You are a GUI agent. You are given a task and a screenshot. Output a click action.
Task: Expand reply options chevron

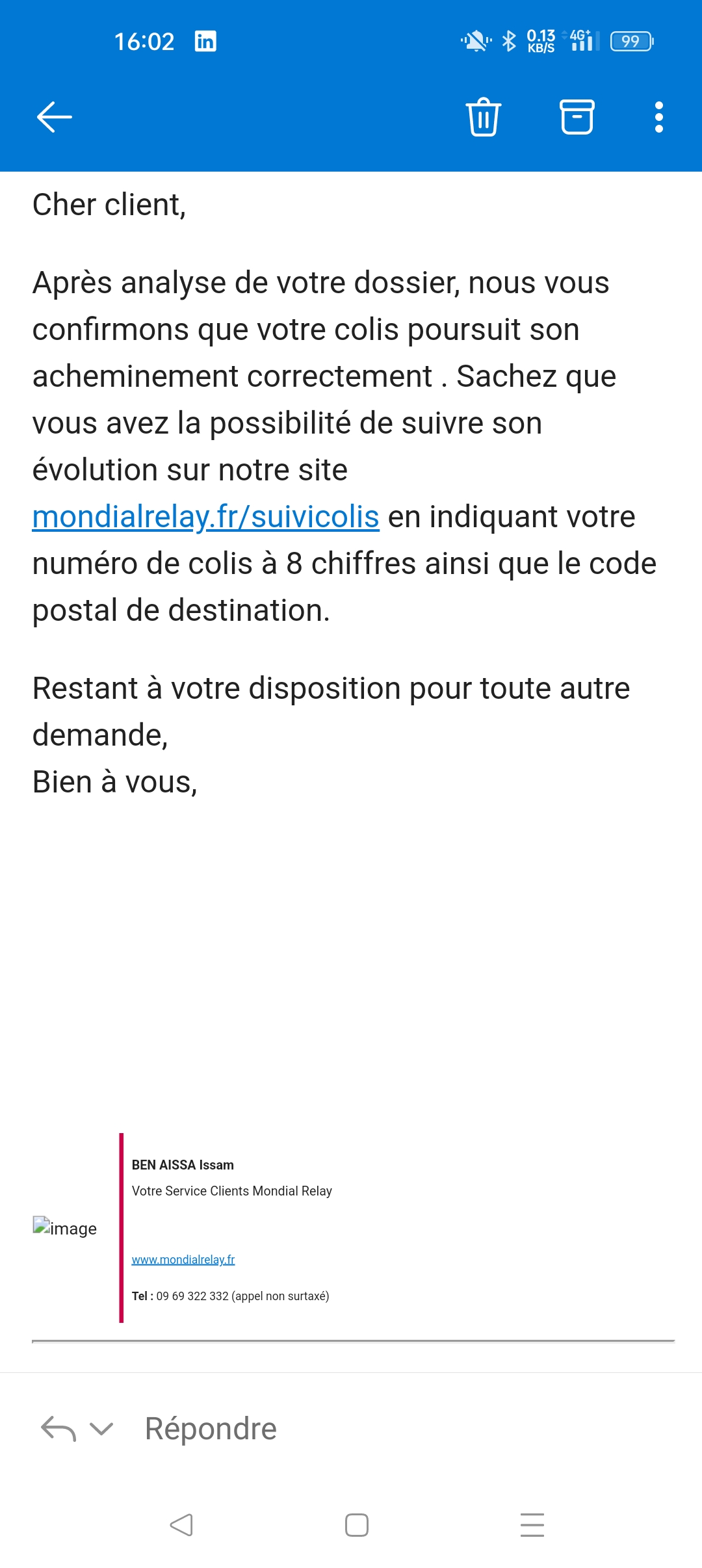[101, 1429]
